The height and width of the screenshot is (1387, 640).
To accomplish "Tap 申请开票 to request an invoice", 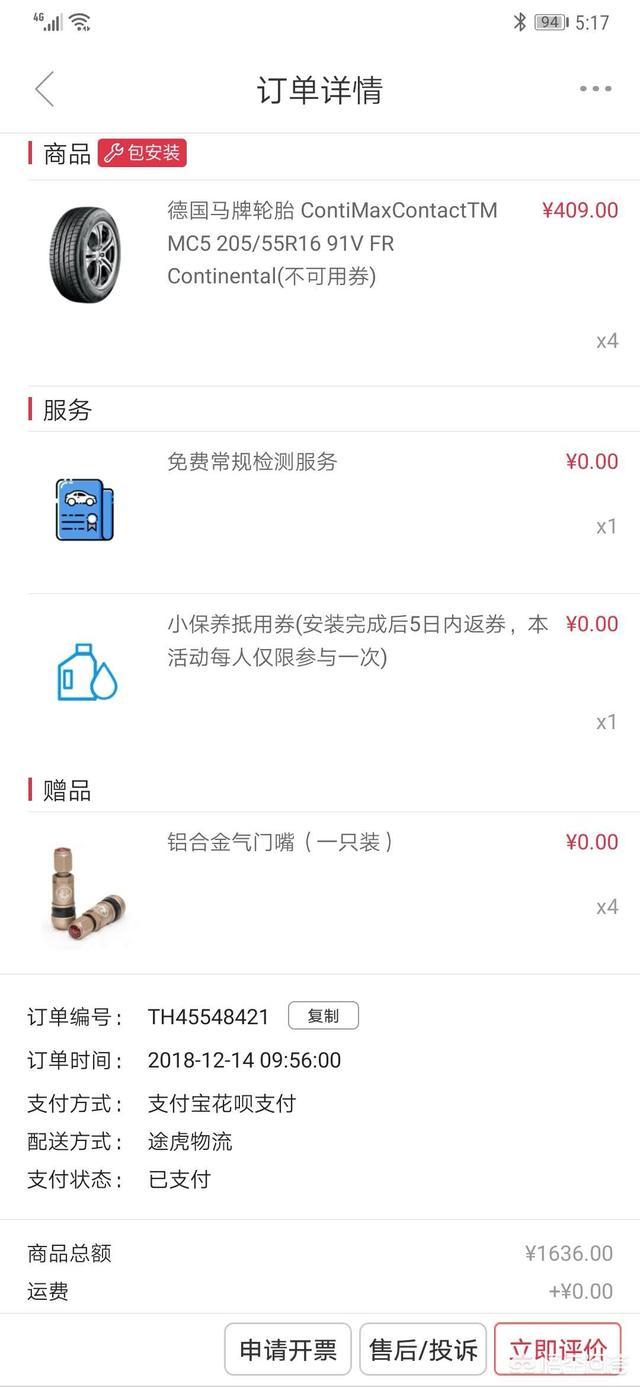I will click(288, 1350).
